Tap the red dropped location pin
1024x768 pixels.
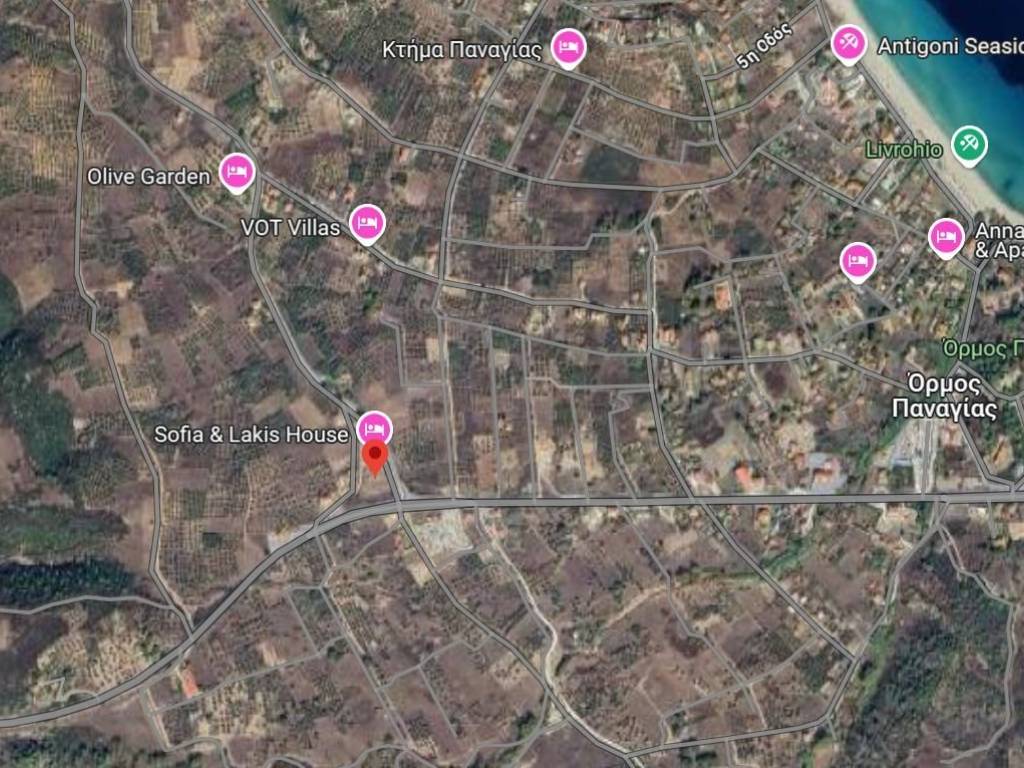click(375, 459)
